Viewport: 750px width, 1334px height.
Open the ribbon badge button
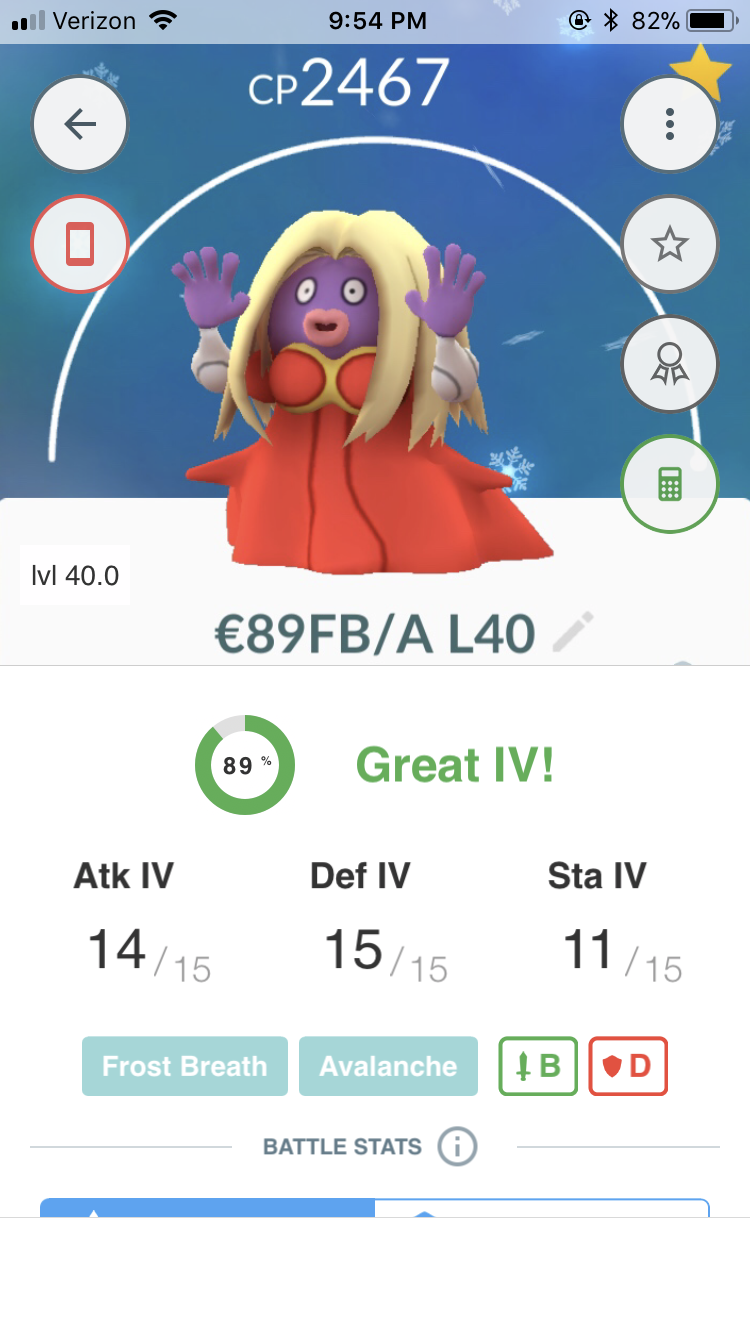[670, 364]
